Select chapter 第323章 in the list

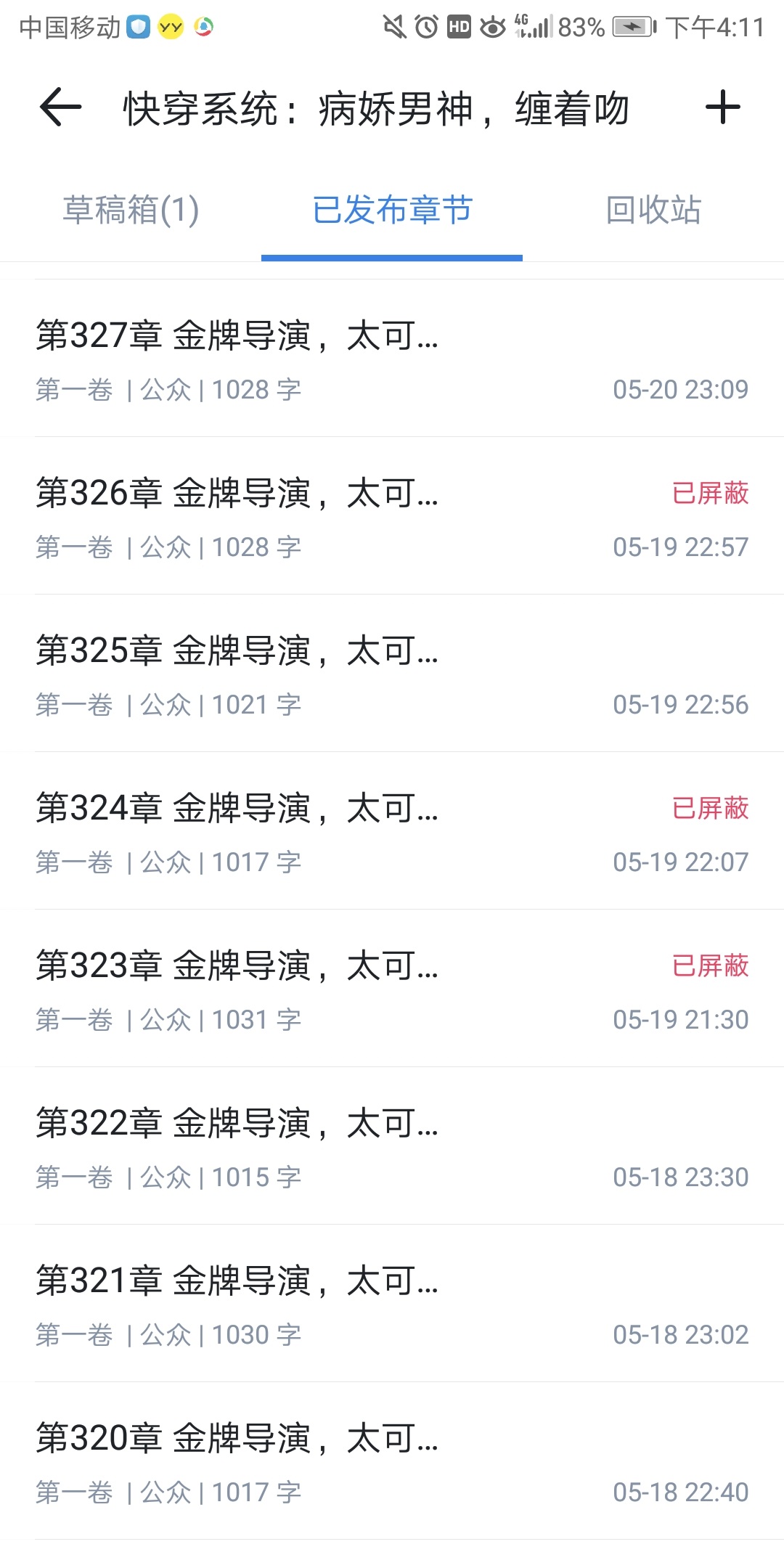[x=392, y=989]
